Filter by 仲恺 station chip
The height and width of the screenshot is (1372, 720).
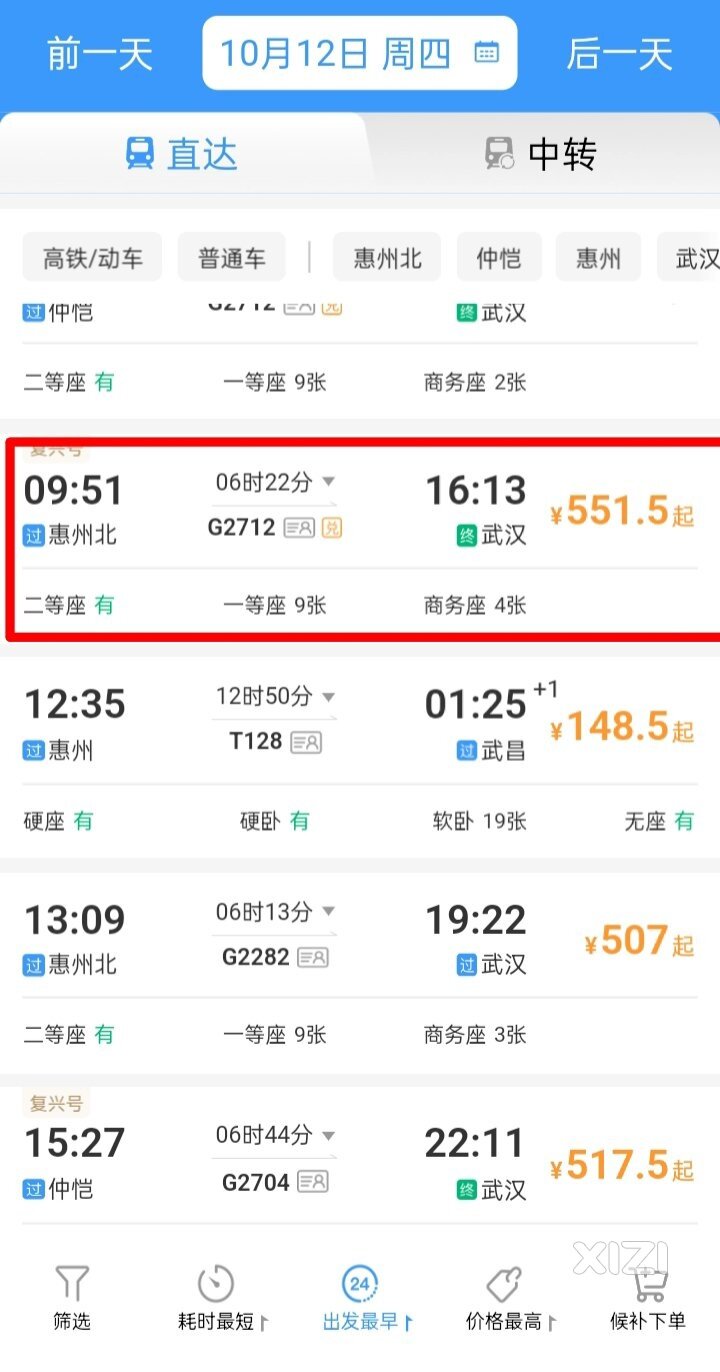click(499, 258)
